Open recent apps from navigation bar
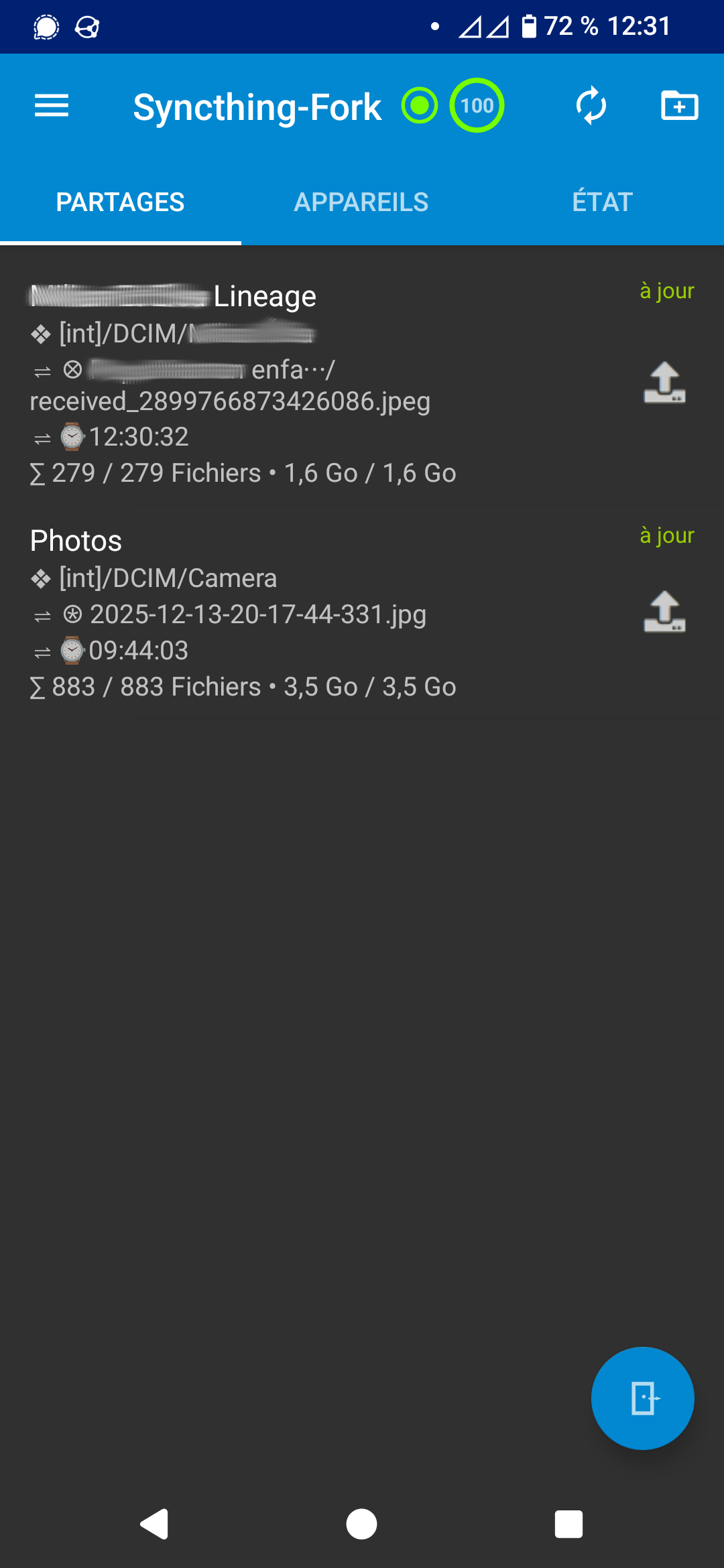Screen dimensions: 724x1568 pyautogui.click(x=568, y=1524)
